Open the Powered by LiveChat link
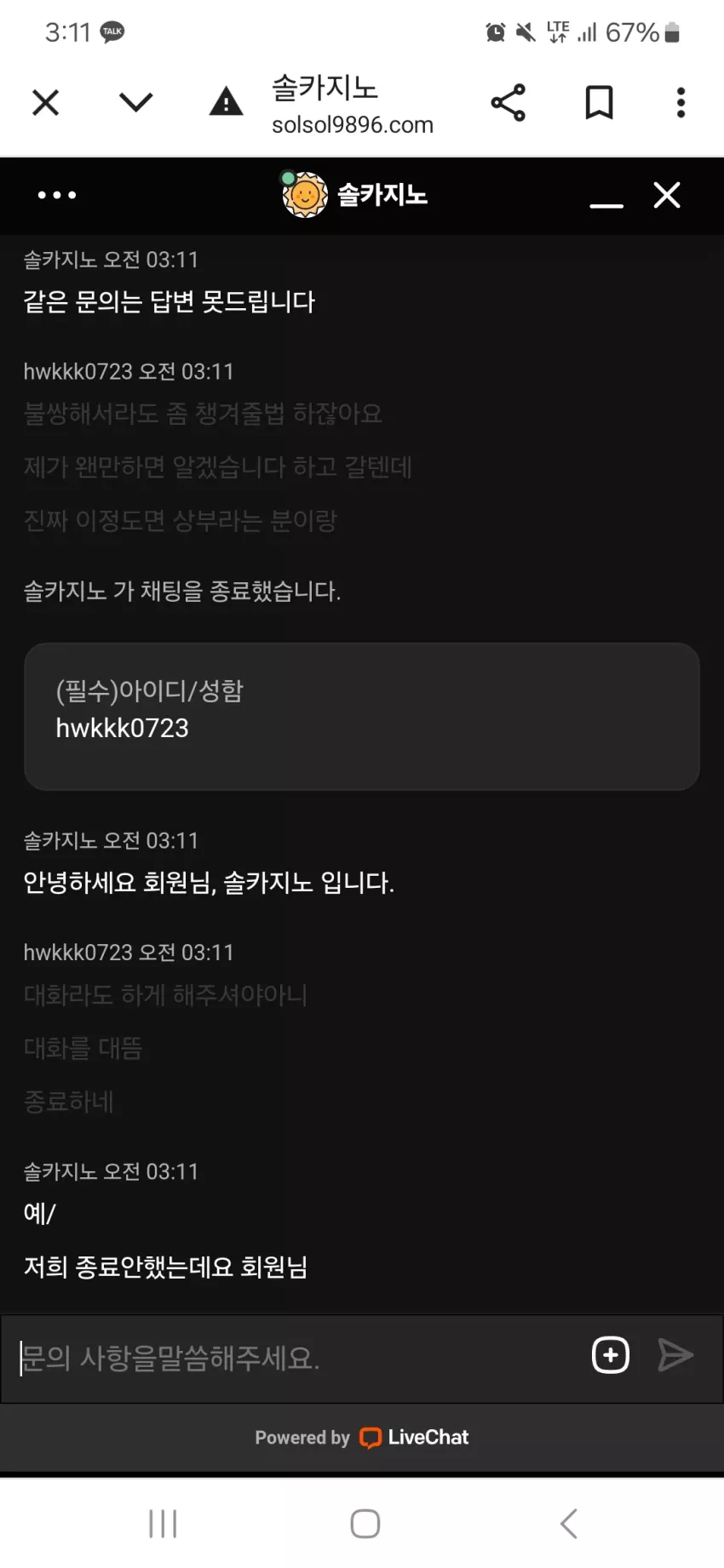This screenshot has height=1568, width=724. [362, 1438]
